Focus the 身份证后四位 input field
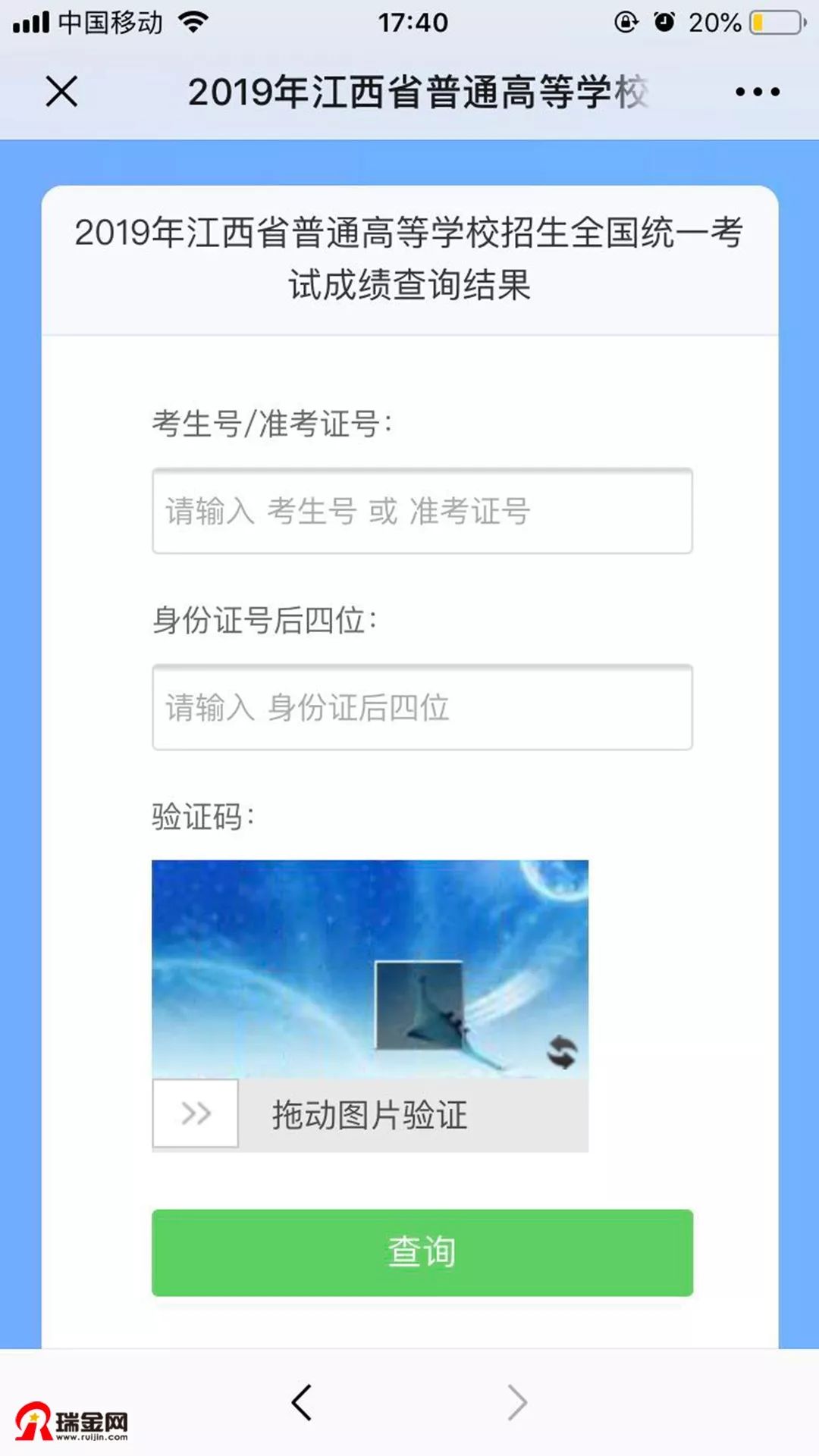Viewport: 819px width, 1456px height. [x=422, y=708]
